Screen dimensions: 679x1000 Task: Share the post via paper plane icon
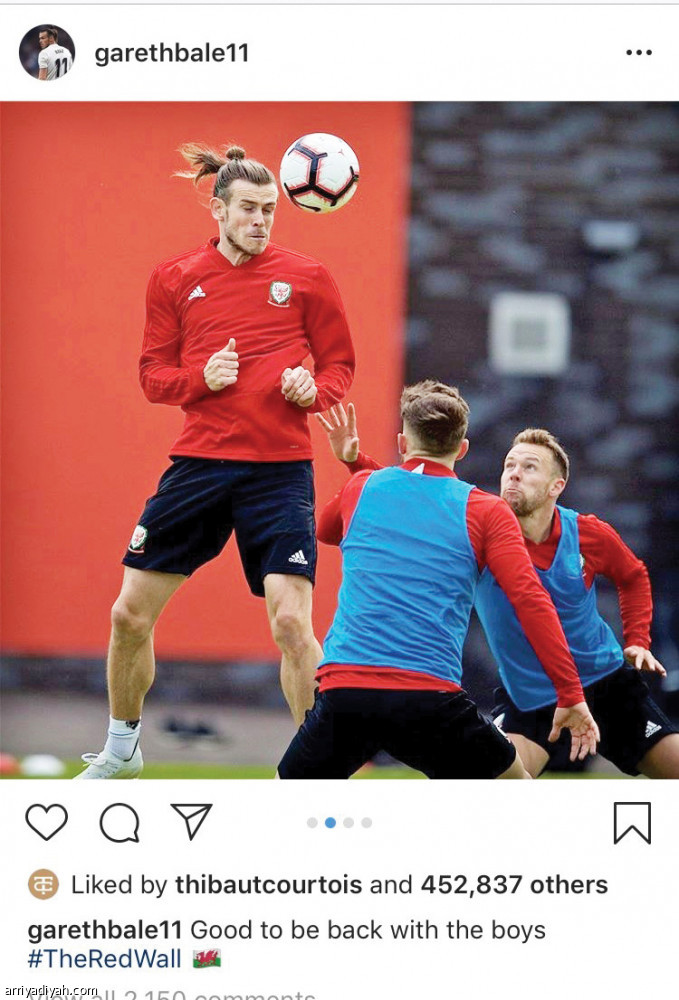pyautogui.click(x=191, y=821)
